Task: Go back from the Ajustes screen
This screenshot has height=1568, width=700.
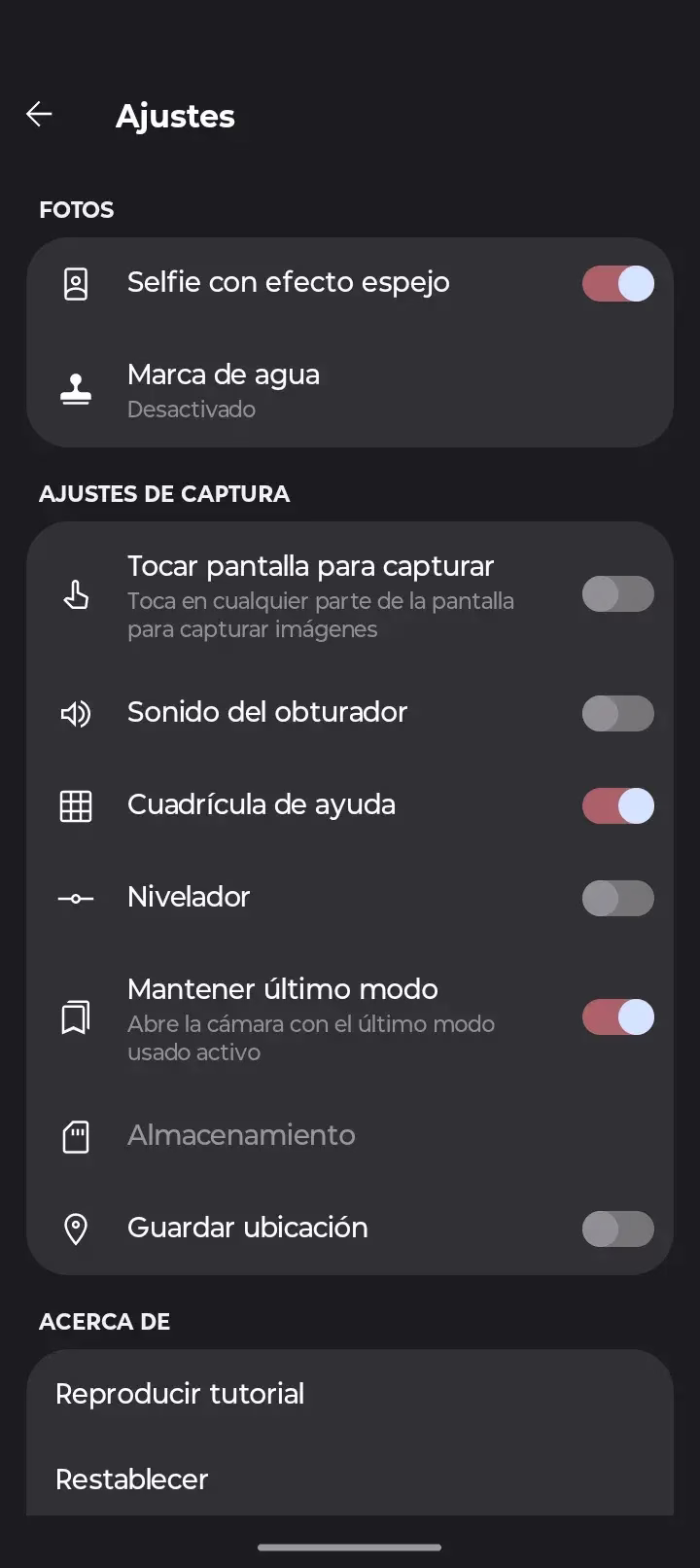Action: (39, 115)
